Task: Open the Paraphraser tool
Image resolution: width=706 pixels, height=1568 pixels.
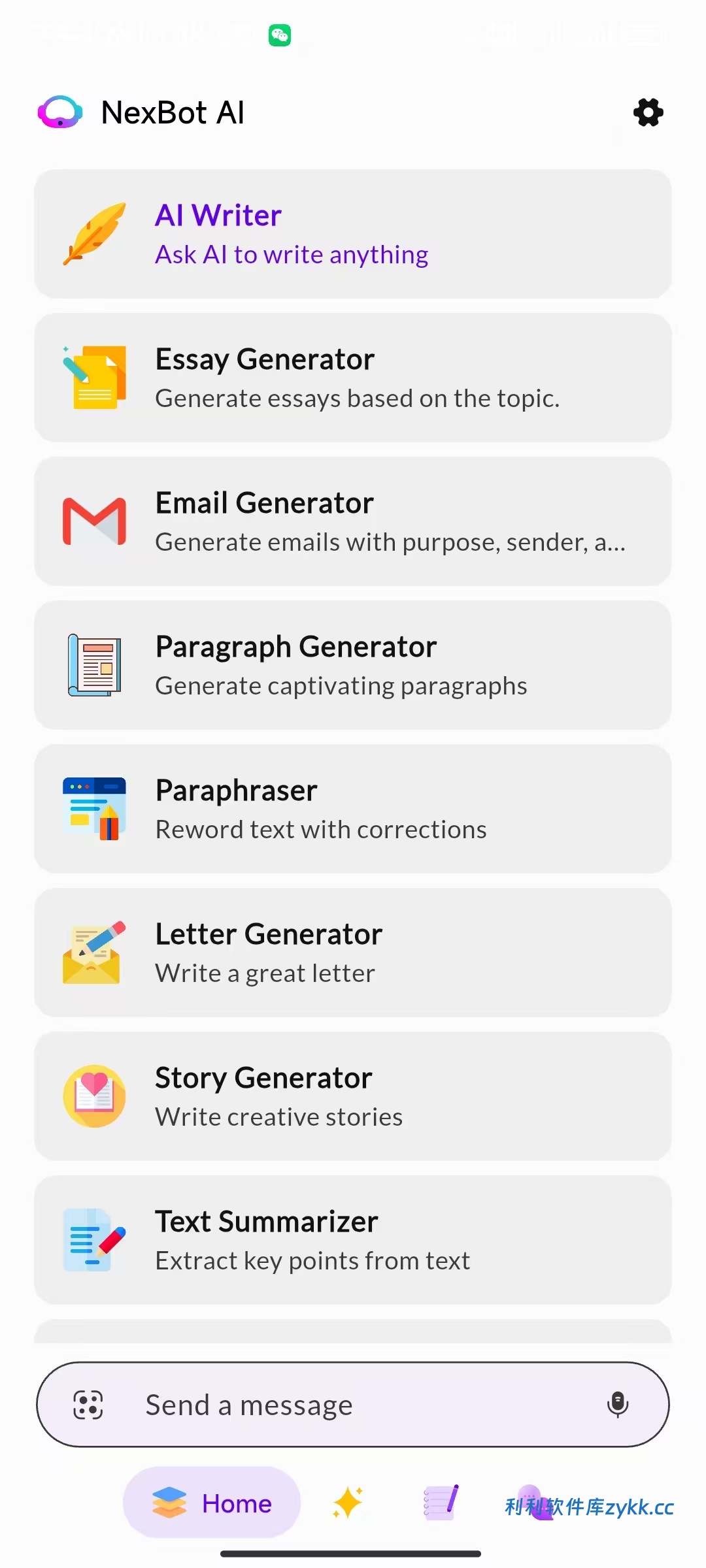Action: pos(353,809)
